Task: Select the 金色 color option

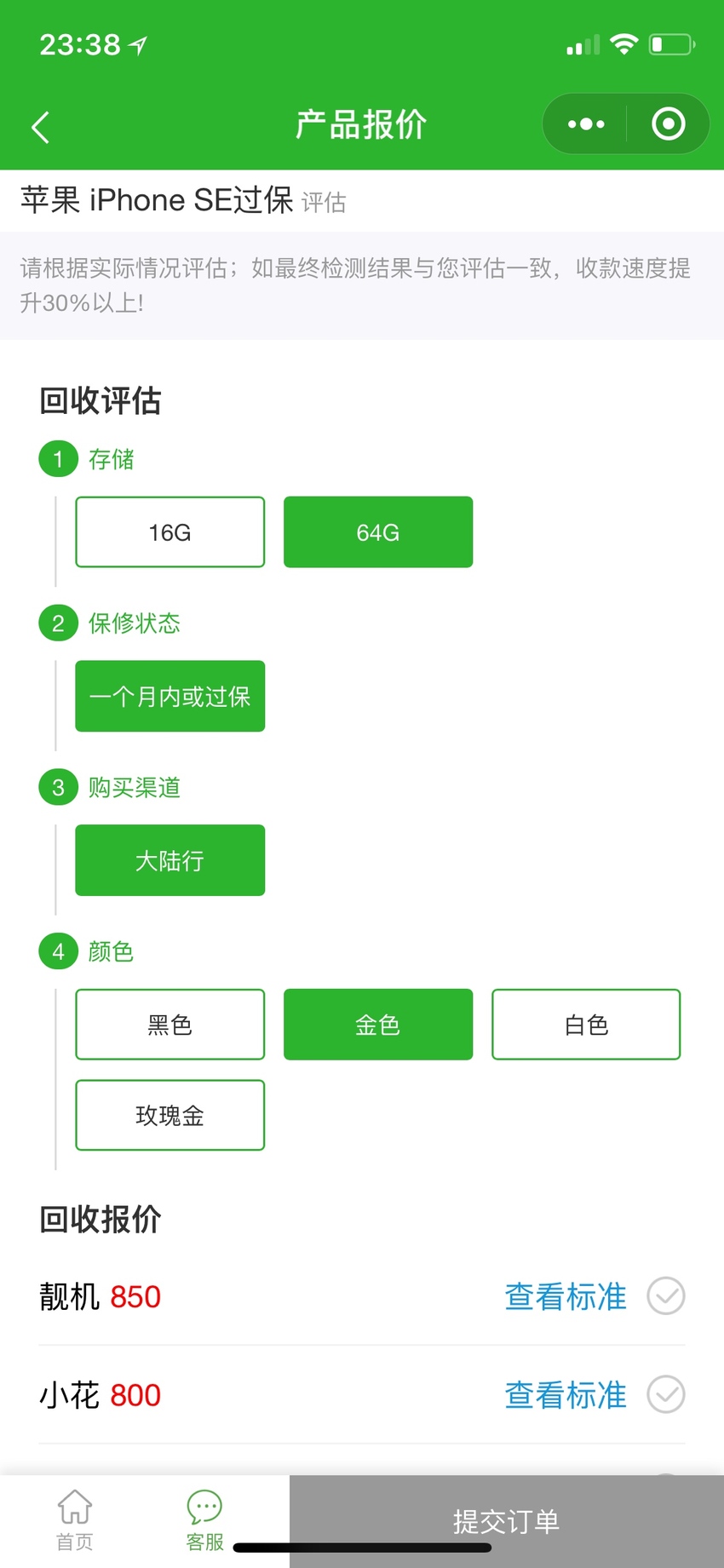Action: tap(378, 1025)
